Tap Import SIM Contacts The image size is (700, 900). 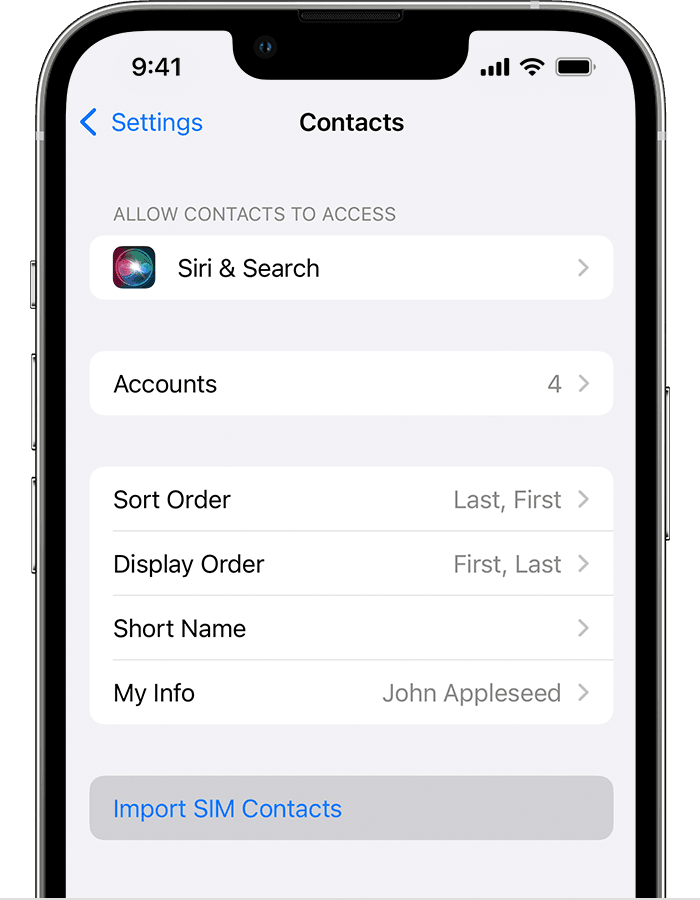(x=350, y=809)
